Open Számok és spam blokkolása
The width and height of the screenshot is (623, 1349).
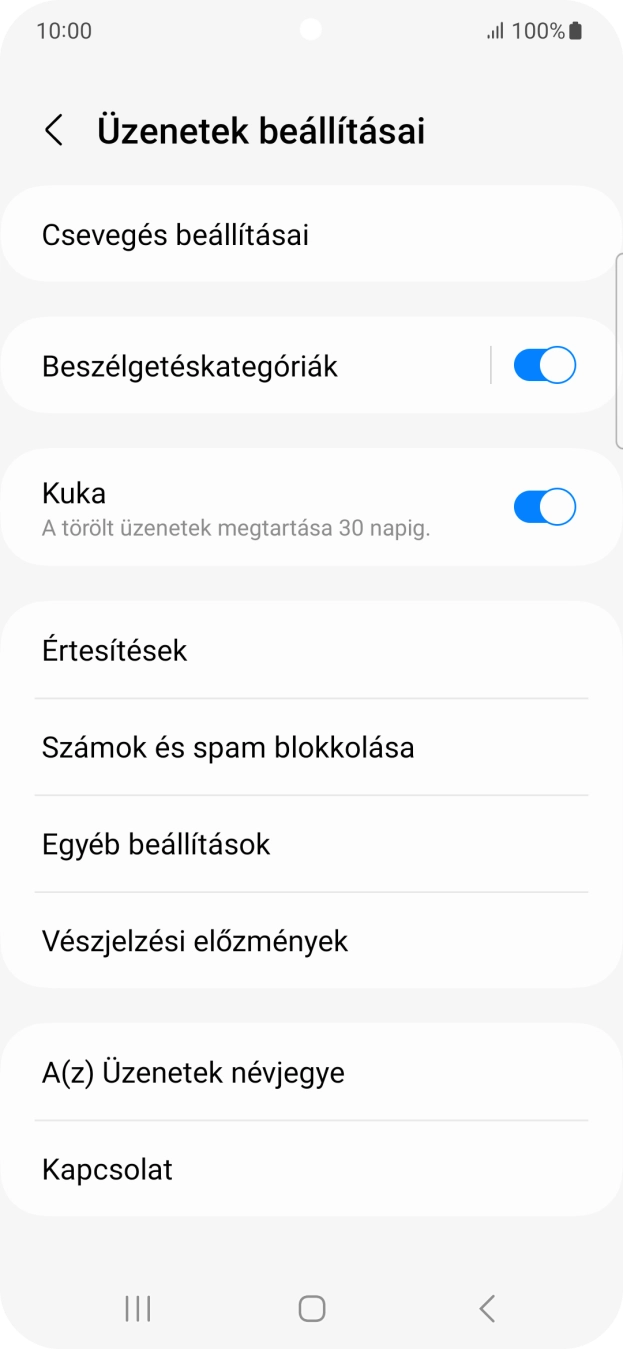tap(311, 747)
